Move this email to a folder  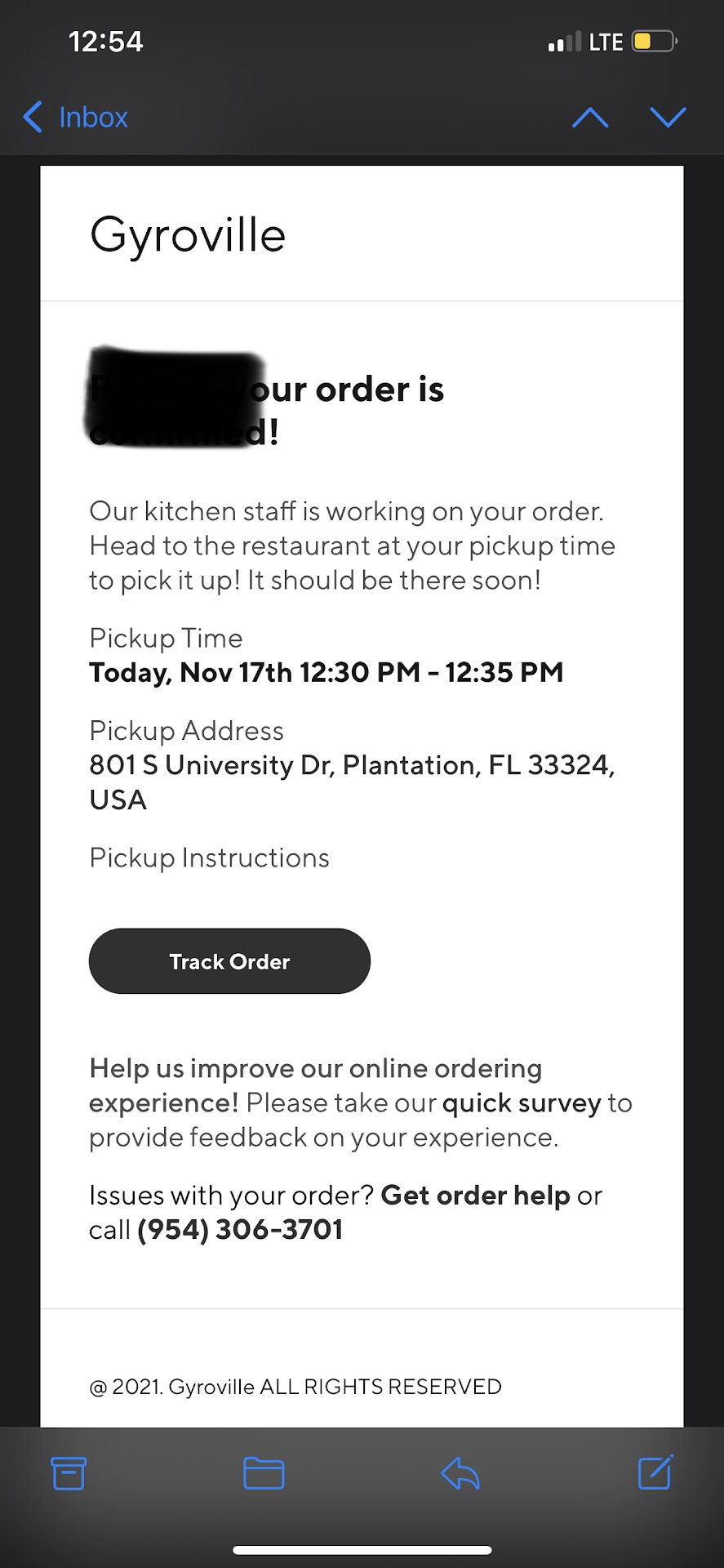click(x=264, y=1473)
